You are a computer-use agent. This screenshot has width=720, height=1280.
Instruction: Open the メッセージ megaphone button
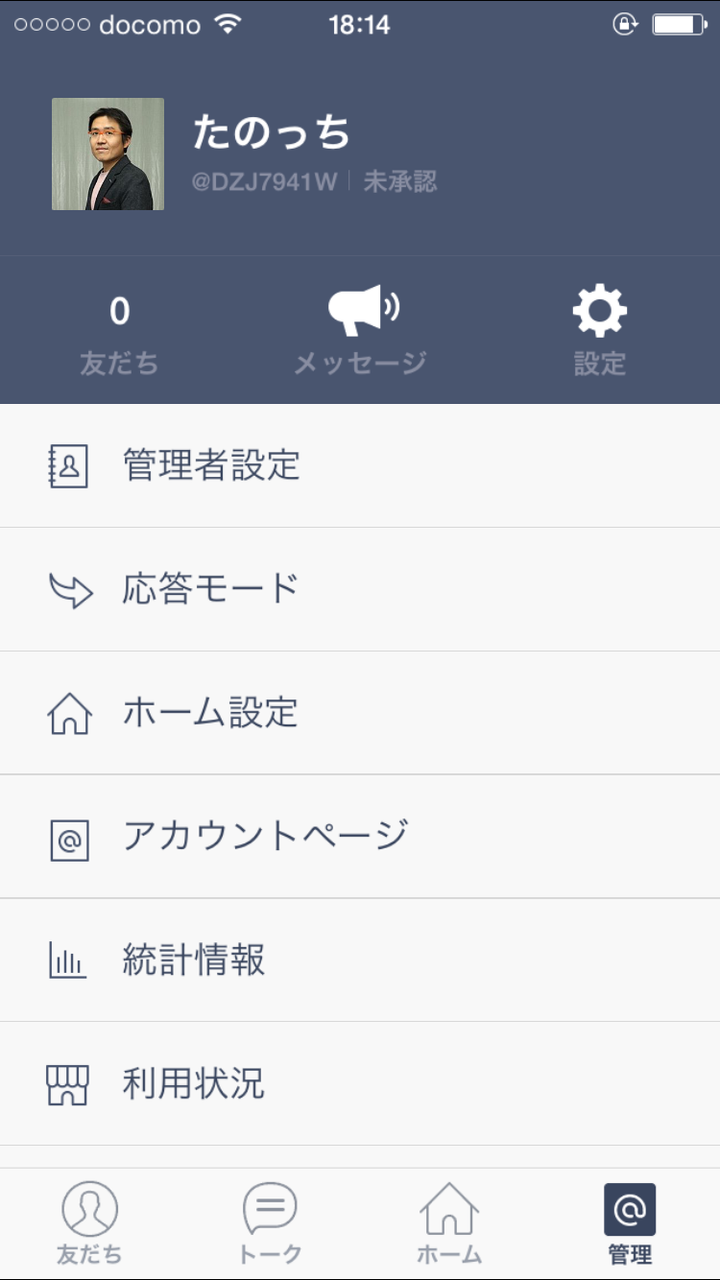[x=360, y=330]
